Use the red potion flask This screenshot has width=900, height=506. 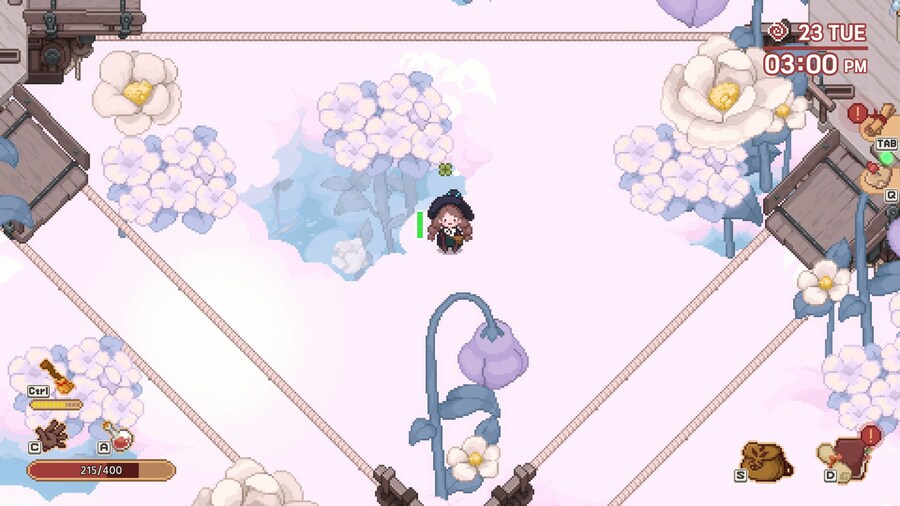pyautogui.click(x=122, y=439)
